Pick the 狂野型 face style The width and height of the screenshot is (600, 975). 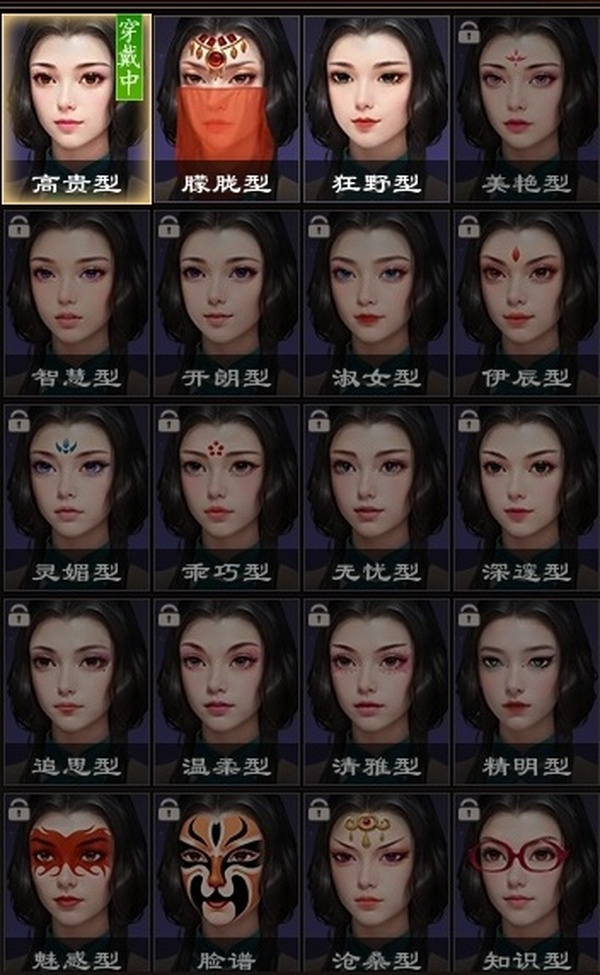377,108
